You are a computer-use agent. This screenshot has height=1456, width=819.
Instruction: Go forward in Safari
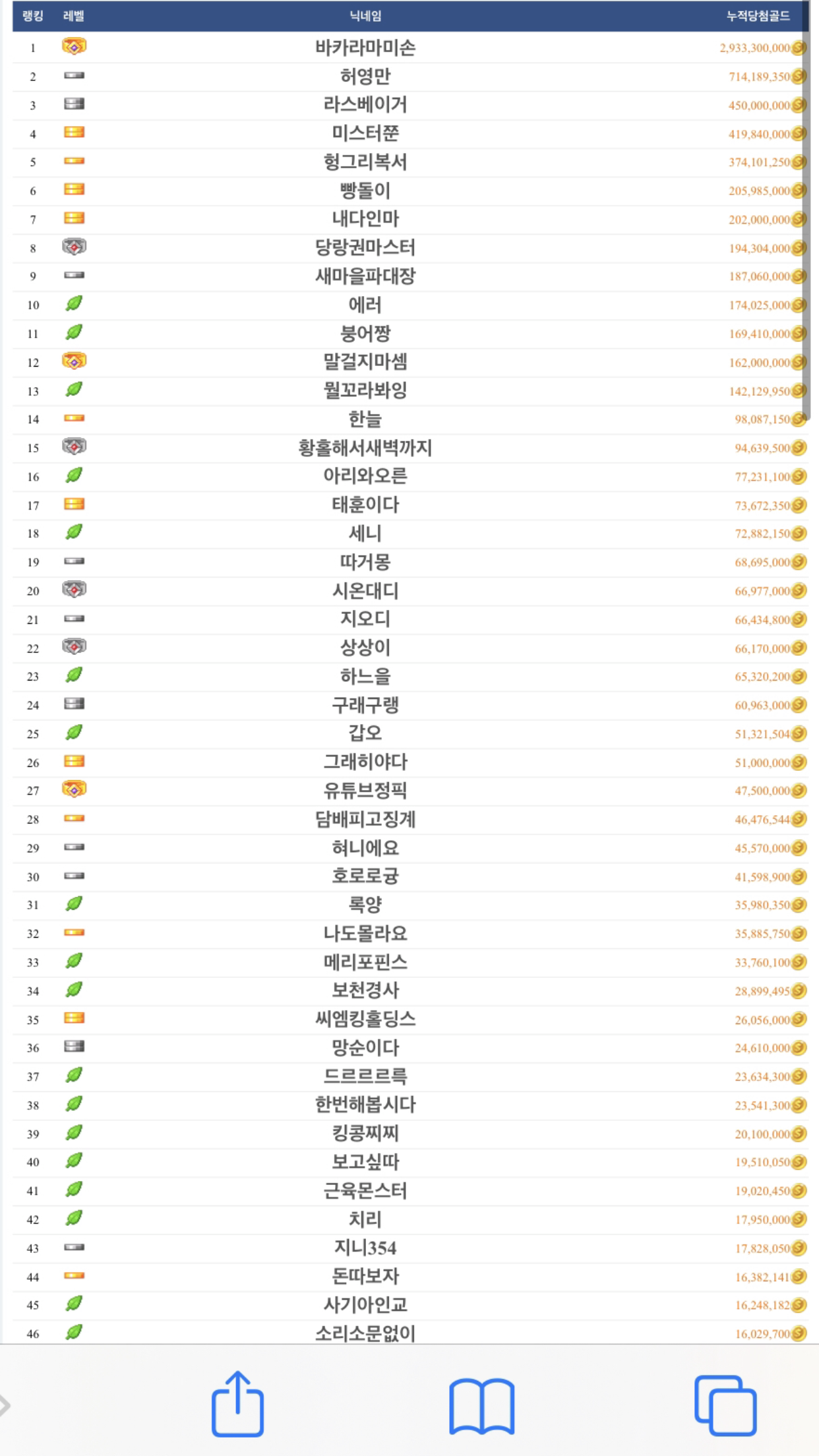coord(5,1405)
